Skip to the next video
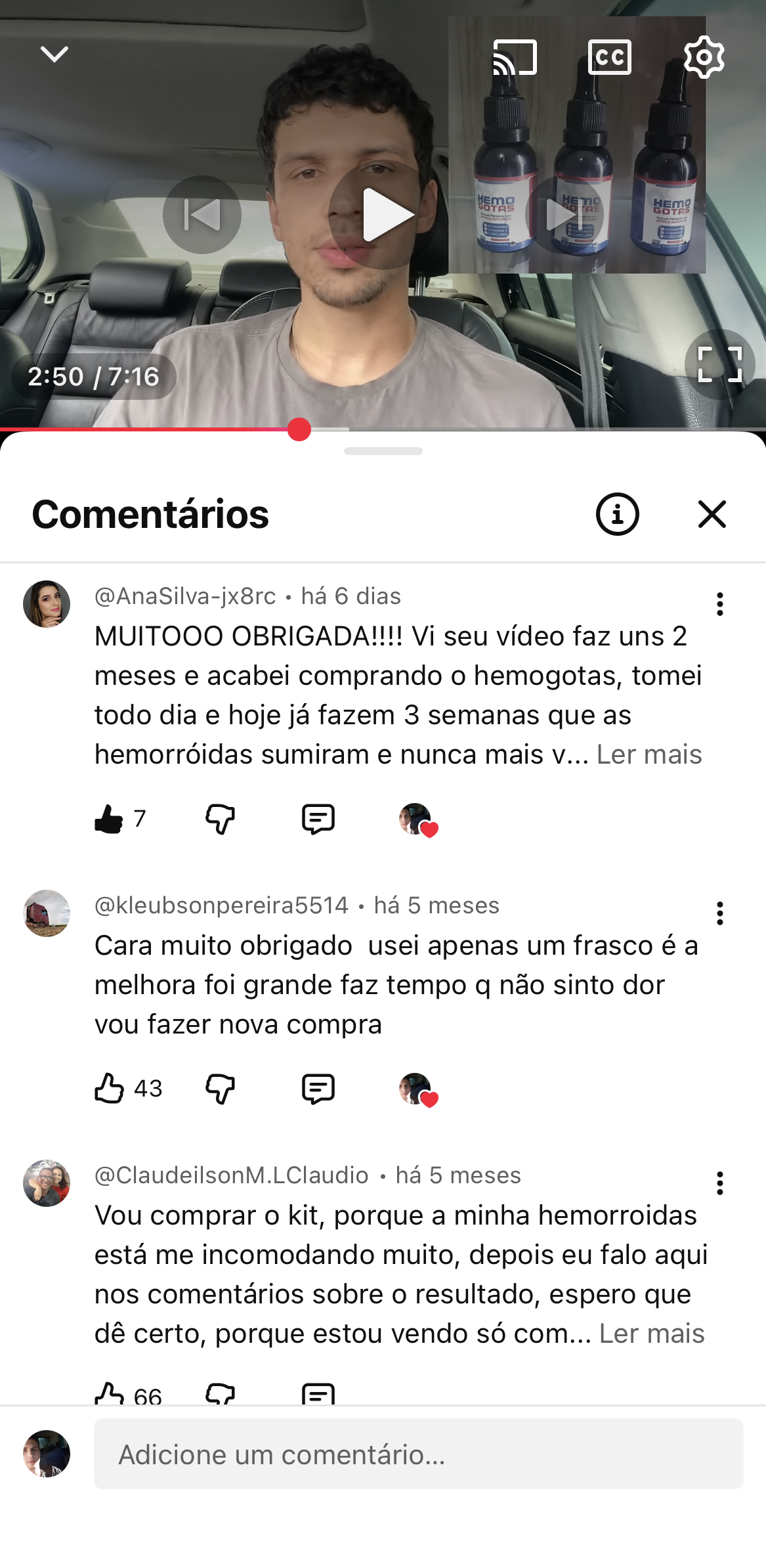Screen dimensions: 766x1568 pos(564,215)
